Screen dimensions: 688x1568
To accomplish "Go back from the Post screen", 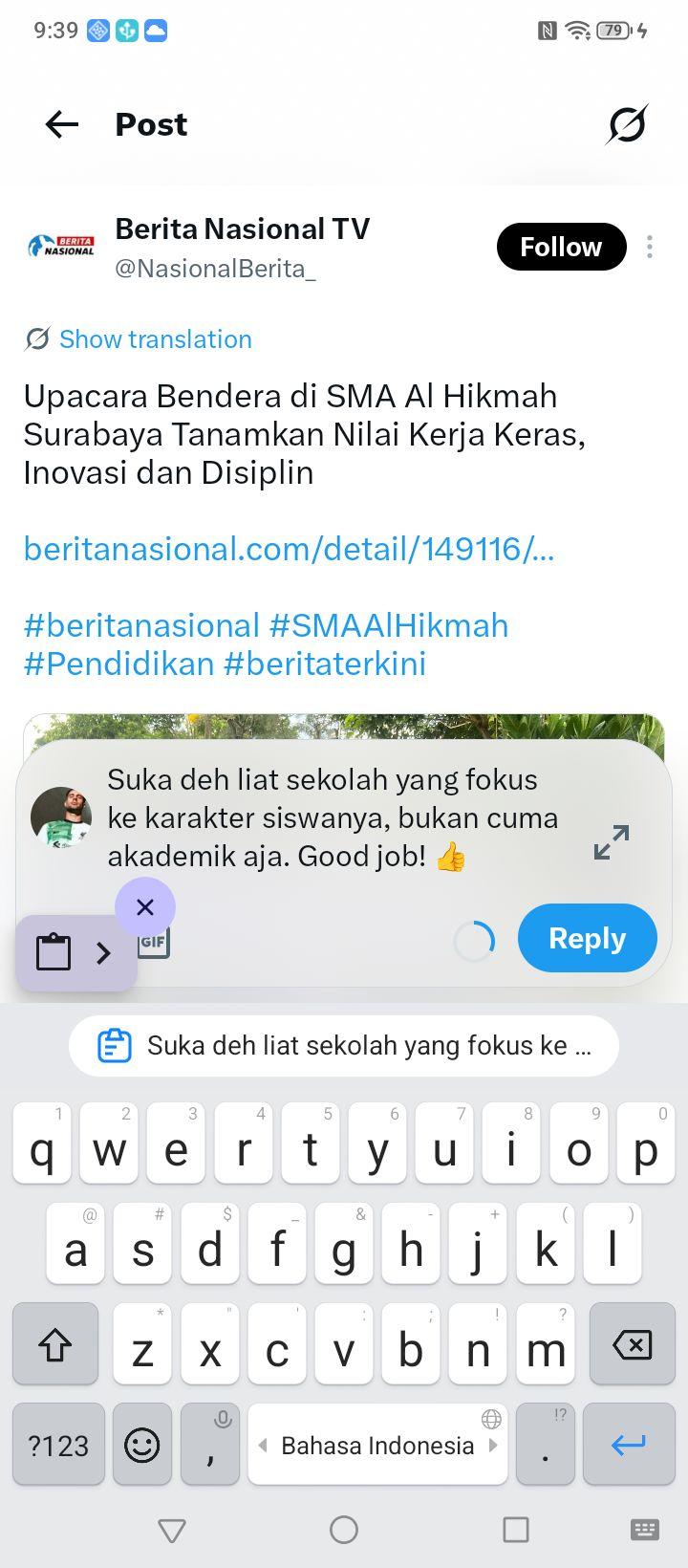I will pos(61,124).
